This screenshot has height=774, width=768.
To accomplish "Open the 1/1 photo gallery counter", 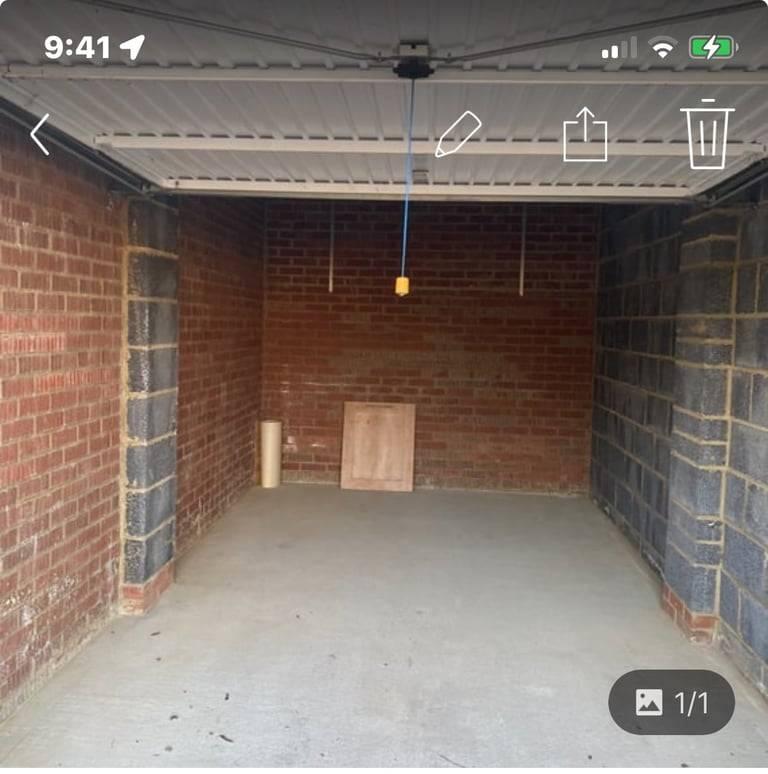I will [x=671, y=702].
